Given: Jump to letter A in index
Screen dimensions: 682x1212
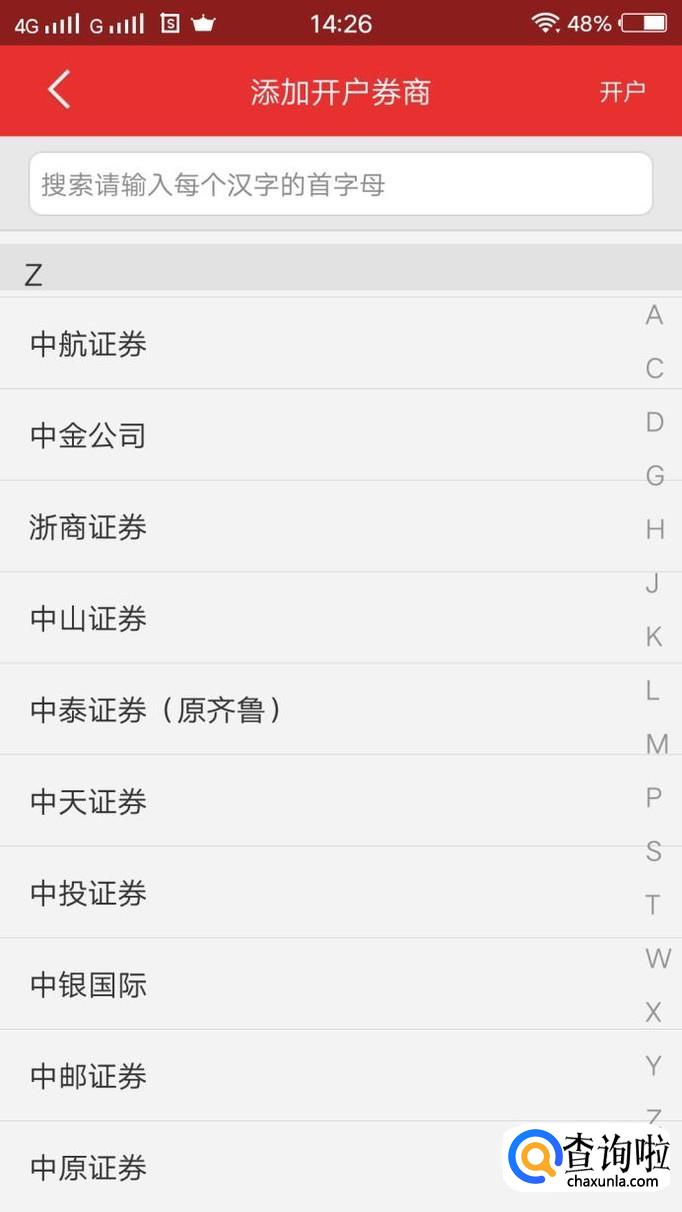Looking at the screenshot, I should click(654, 316).
